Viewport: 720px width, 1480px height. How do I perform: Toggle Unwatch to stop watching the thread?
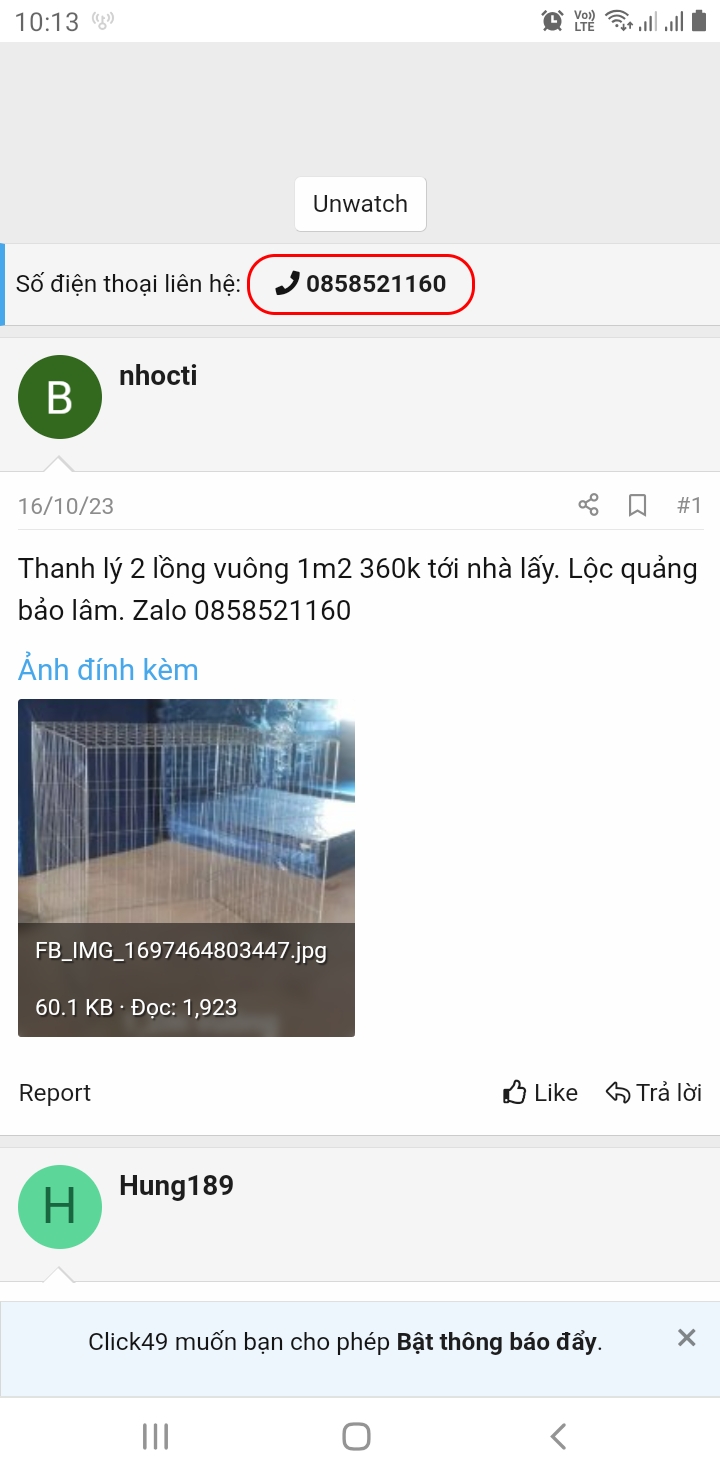click(x=360, y=203)
